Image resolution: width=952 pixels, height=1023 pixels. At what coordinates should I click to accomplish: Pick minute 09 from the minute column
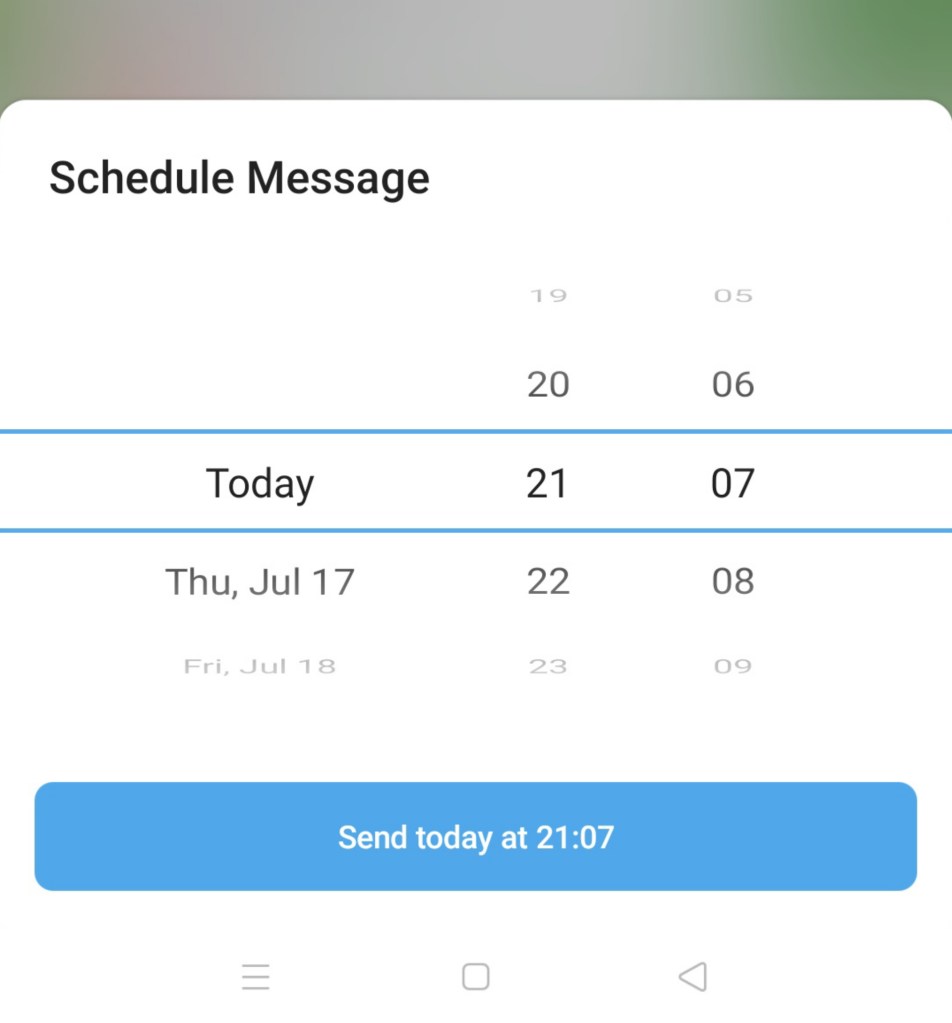732,666
